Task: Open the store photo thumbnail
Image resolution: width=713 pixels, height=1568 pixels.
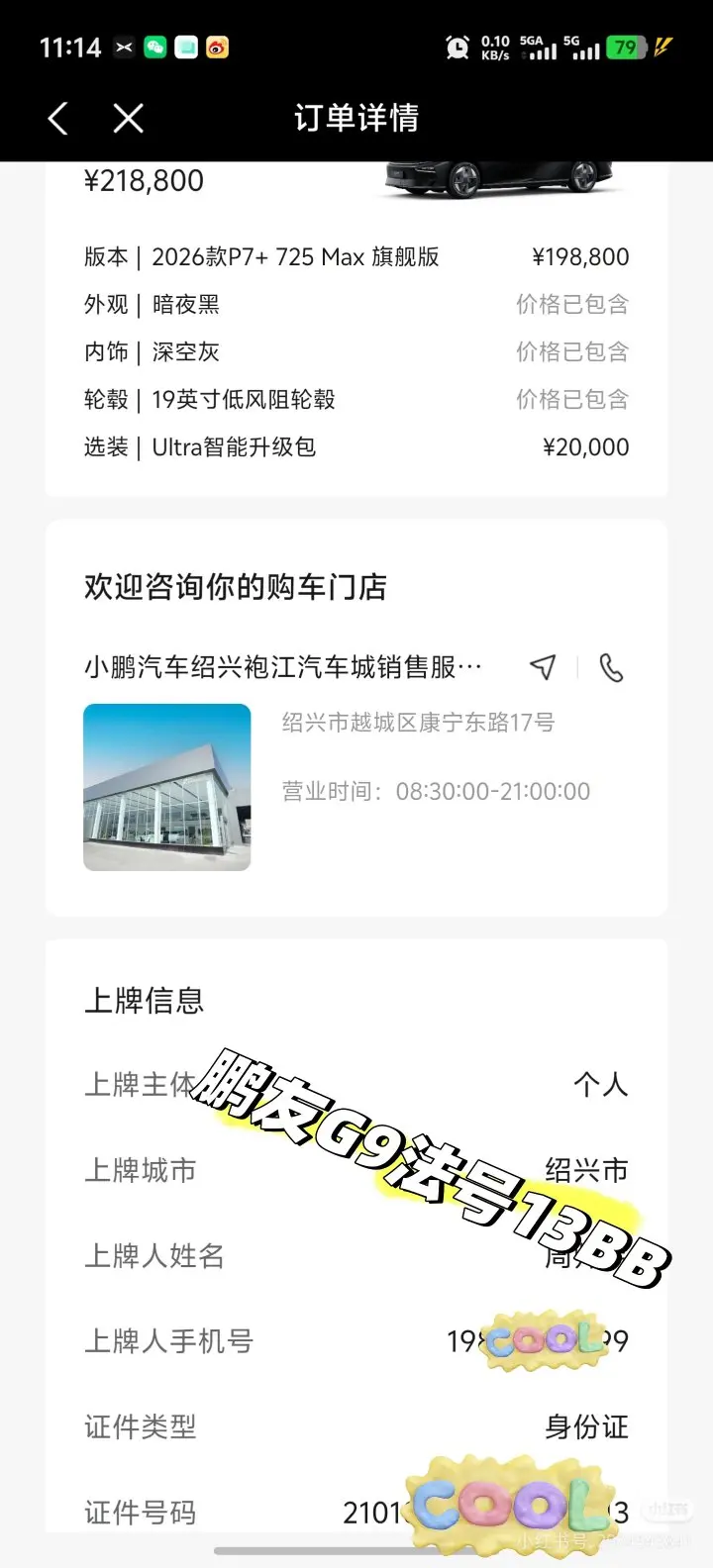Action: [166, 787]
